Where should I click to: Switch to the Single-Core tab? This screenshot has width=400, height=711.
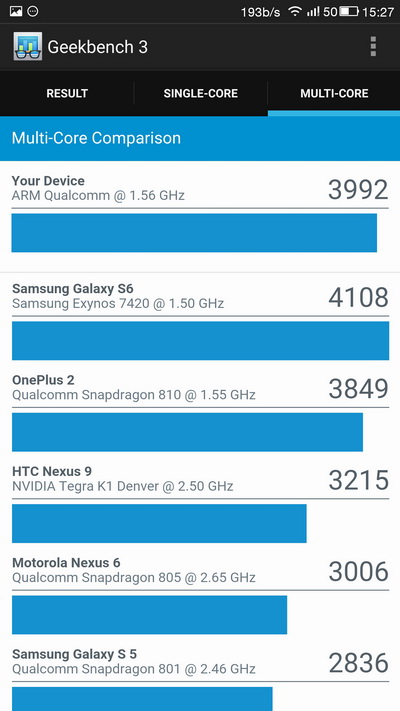point(200,93)
